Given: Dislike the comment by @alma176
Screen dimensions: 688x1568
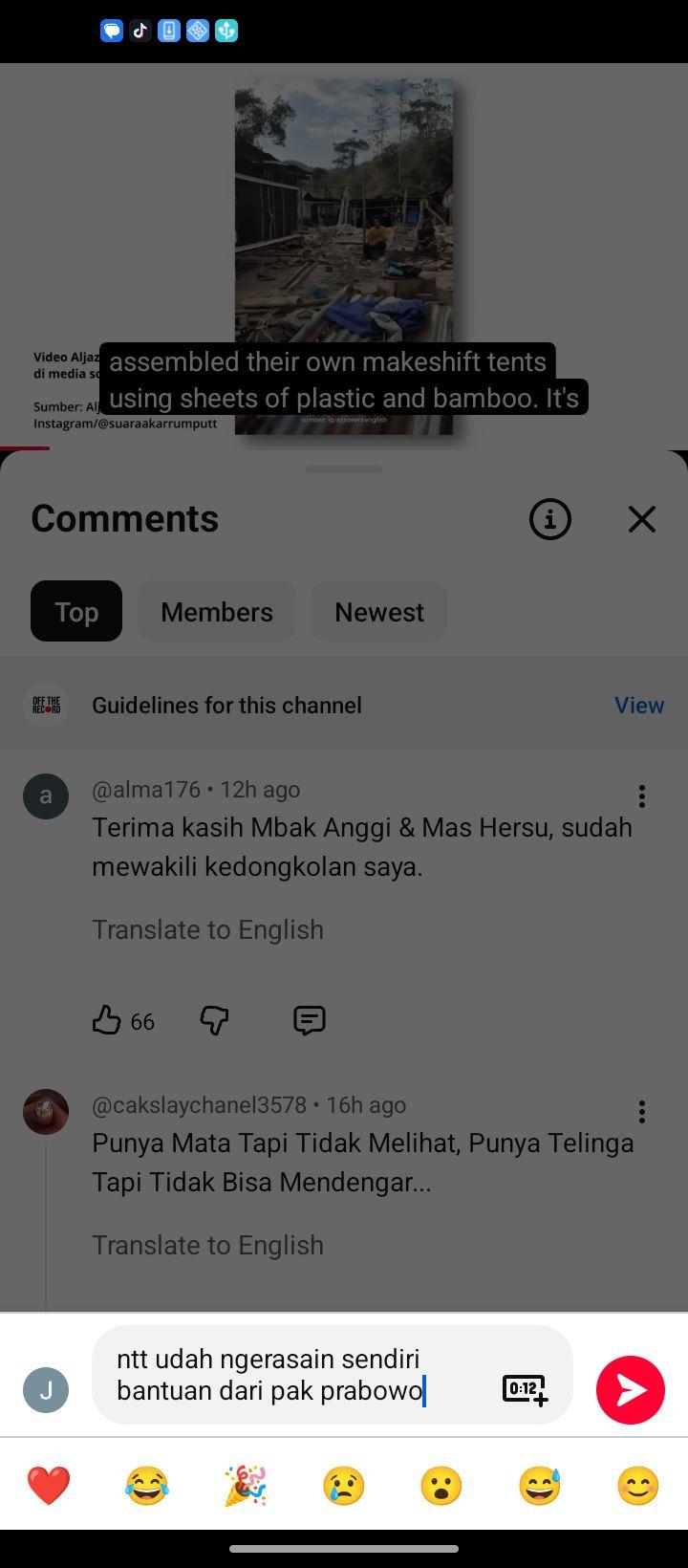Looking at the screenshot, I should 214,1021.
